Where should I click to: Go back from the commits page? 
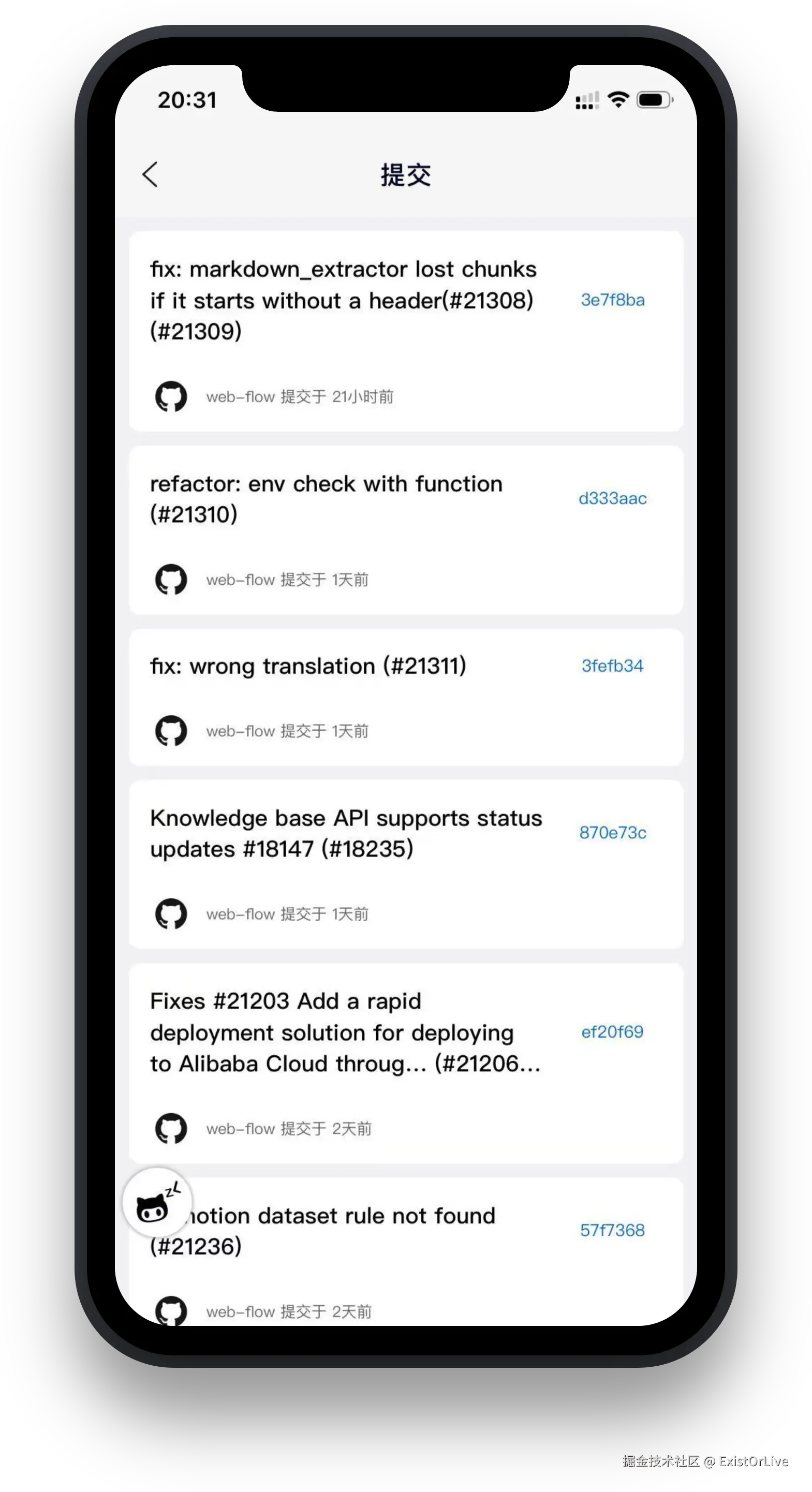(x=150, y=174)
